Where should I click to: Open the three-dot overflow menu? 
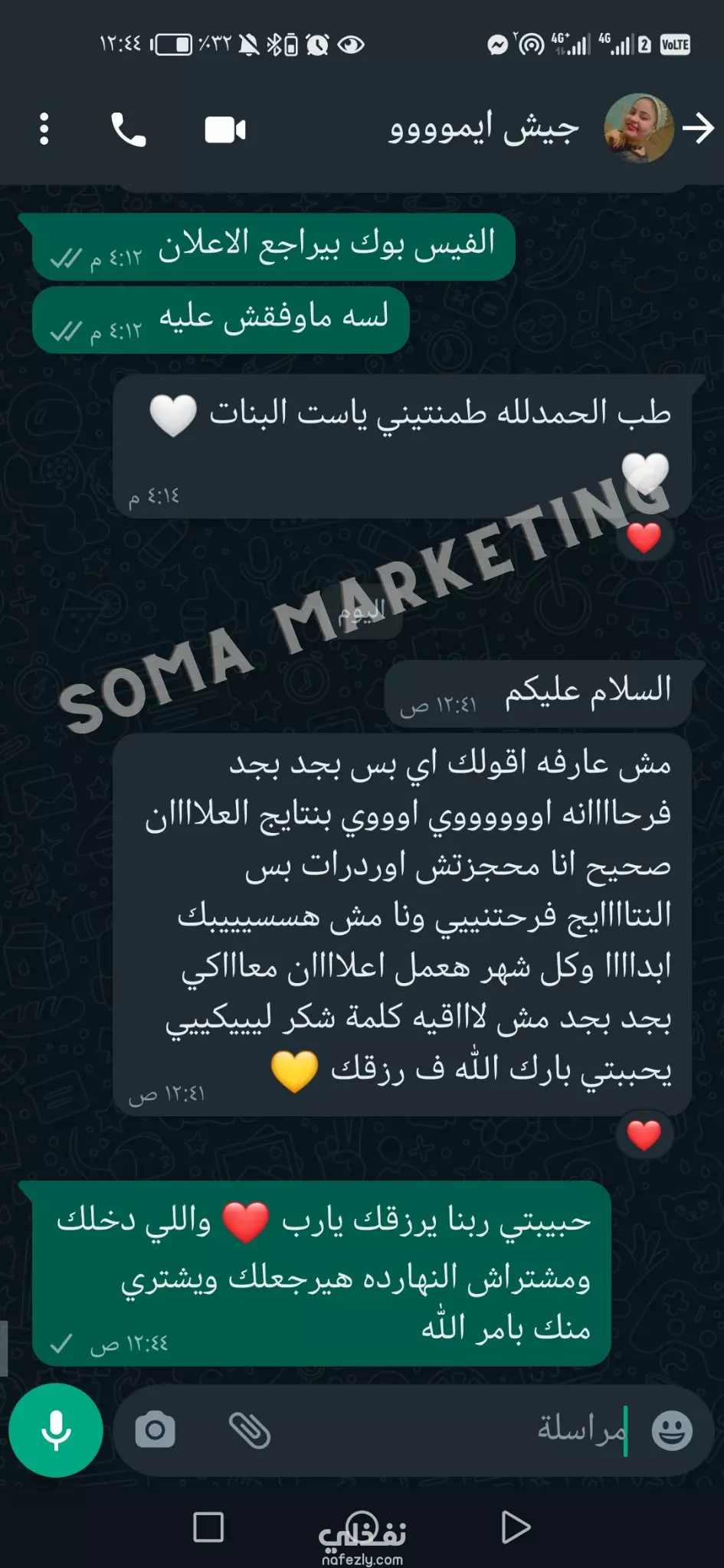coord(44,129)
